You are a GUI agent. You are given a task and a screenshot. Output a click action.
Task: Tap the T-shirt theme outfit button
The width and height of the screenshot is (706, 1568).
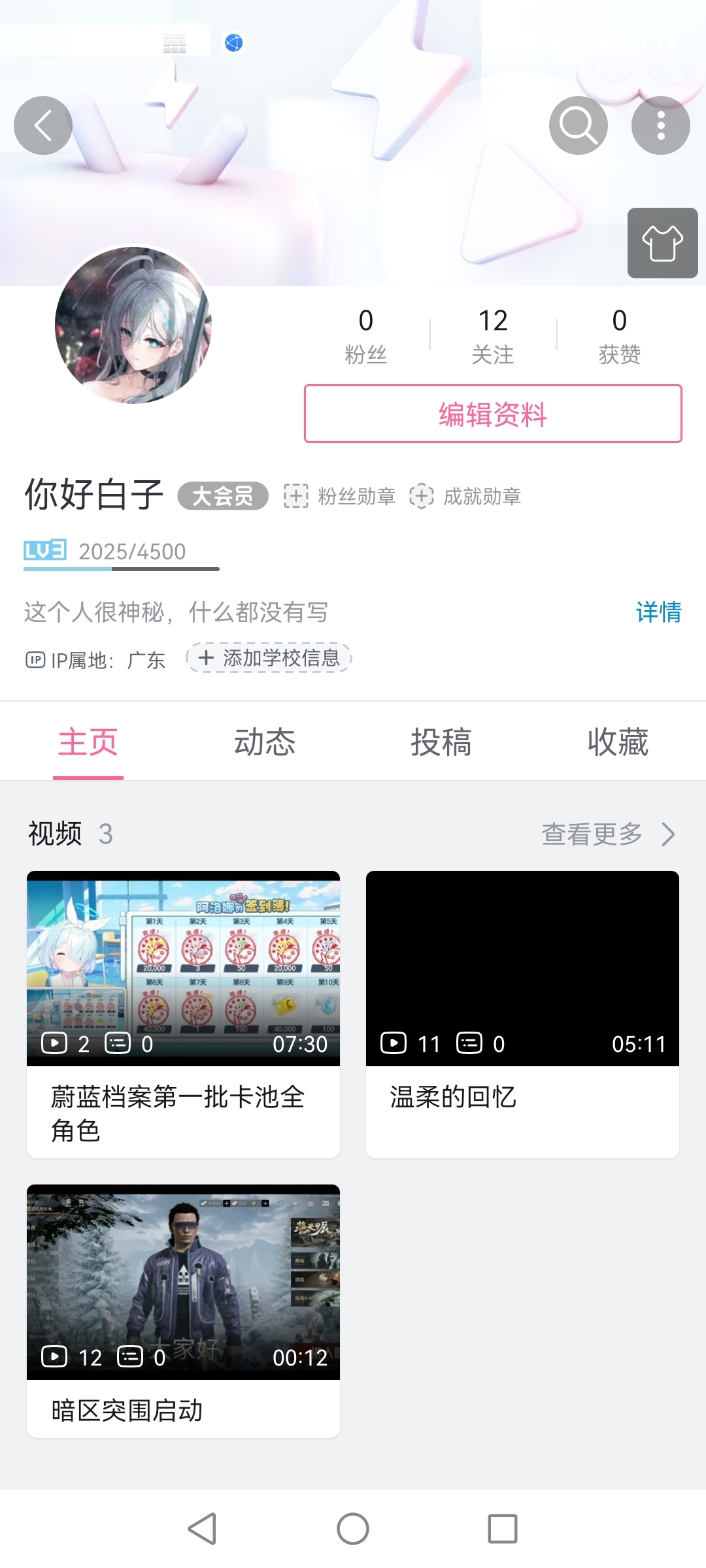click(x=662, y=243)
